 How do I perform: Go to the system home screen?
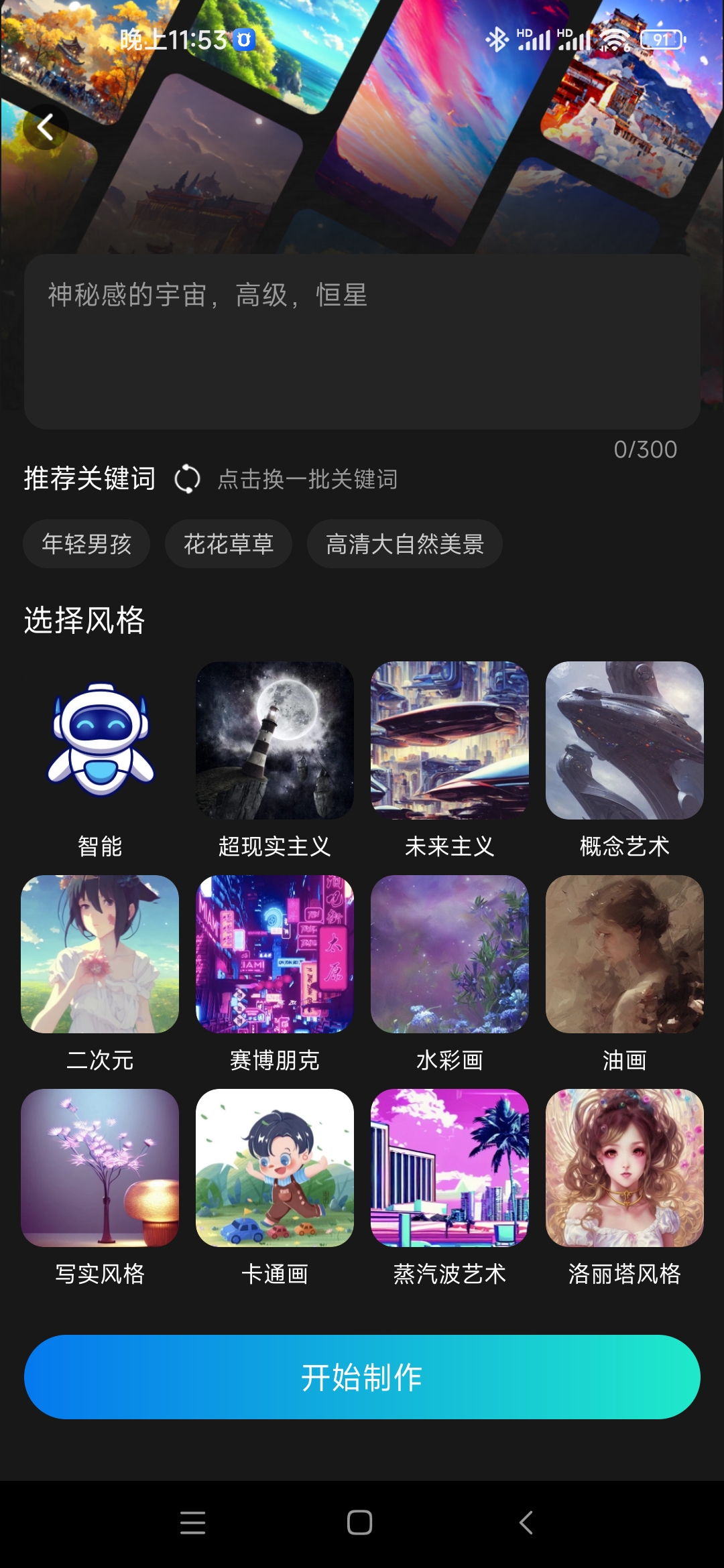click(x=360, y=1522)
